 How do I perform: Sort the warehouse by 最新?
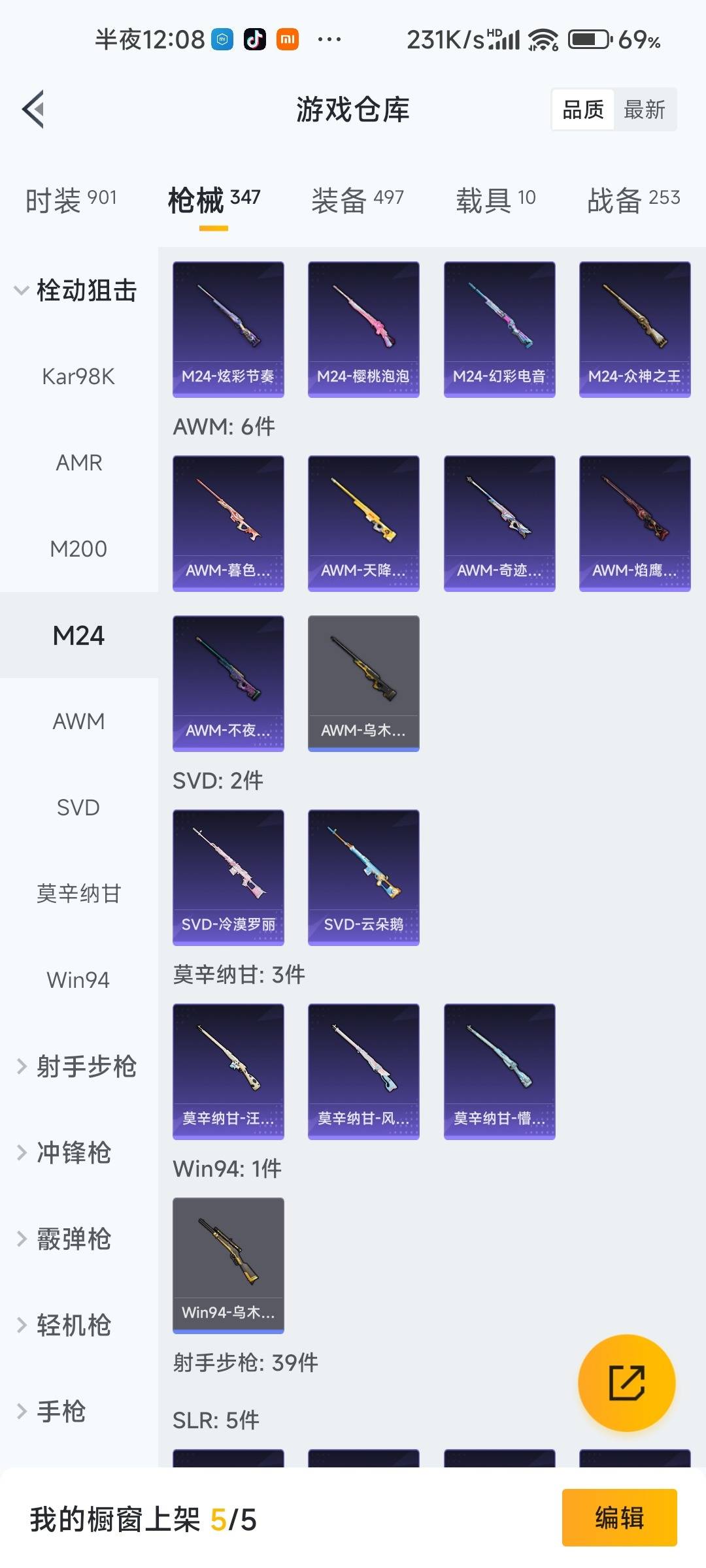click(644, 110)
